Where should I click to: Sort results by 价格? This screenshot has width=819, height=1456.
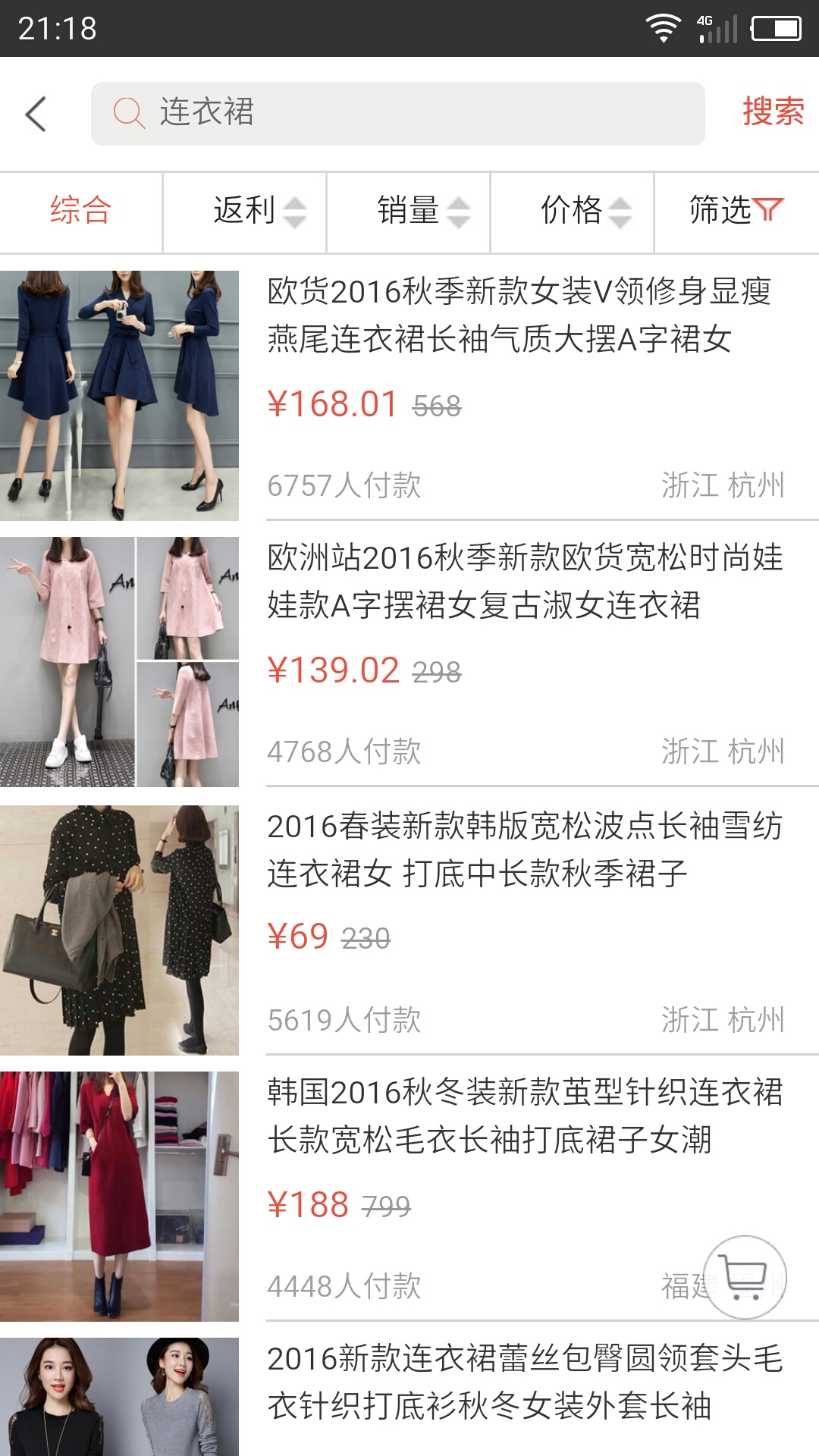573,211
